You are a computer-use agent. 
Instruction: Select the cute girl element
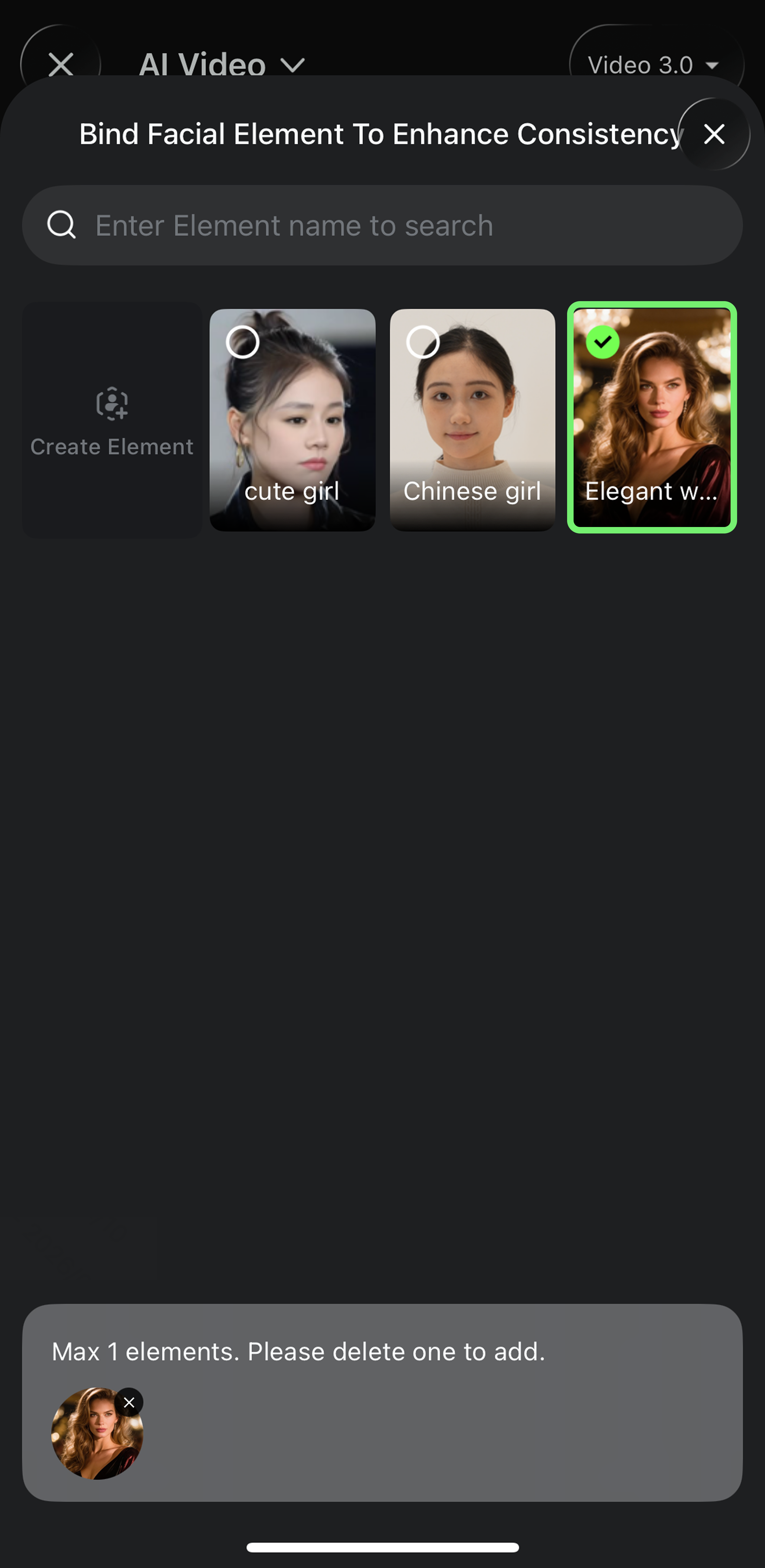point(292,420)
